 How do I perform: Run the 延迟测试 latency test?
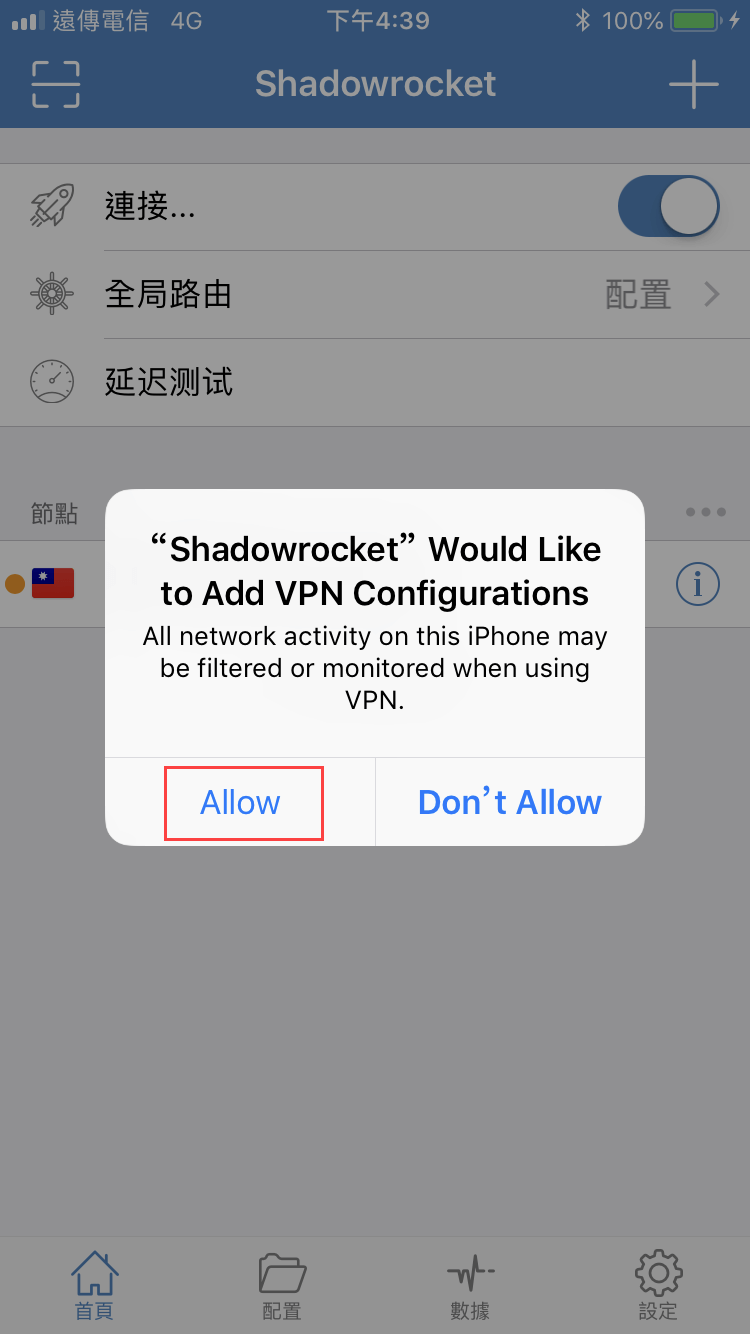[375, 382]
